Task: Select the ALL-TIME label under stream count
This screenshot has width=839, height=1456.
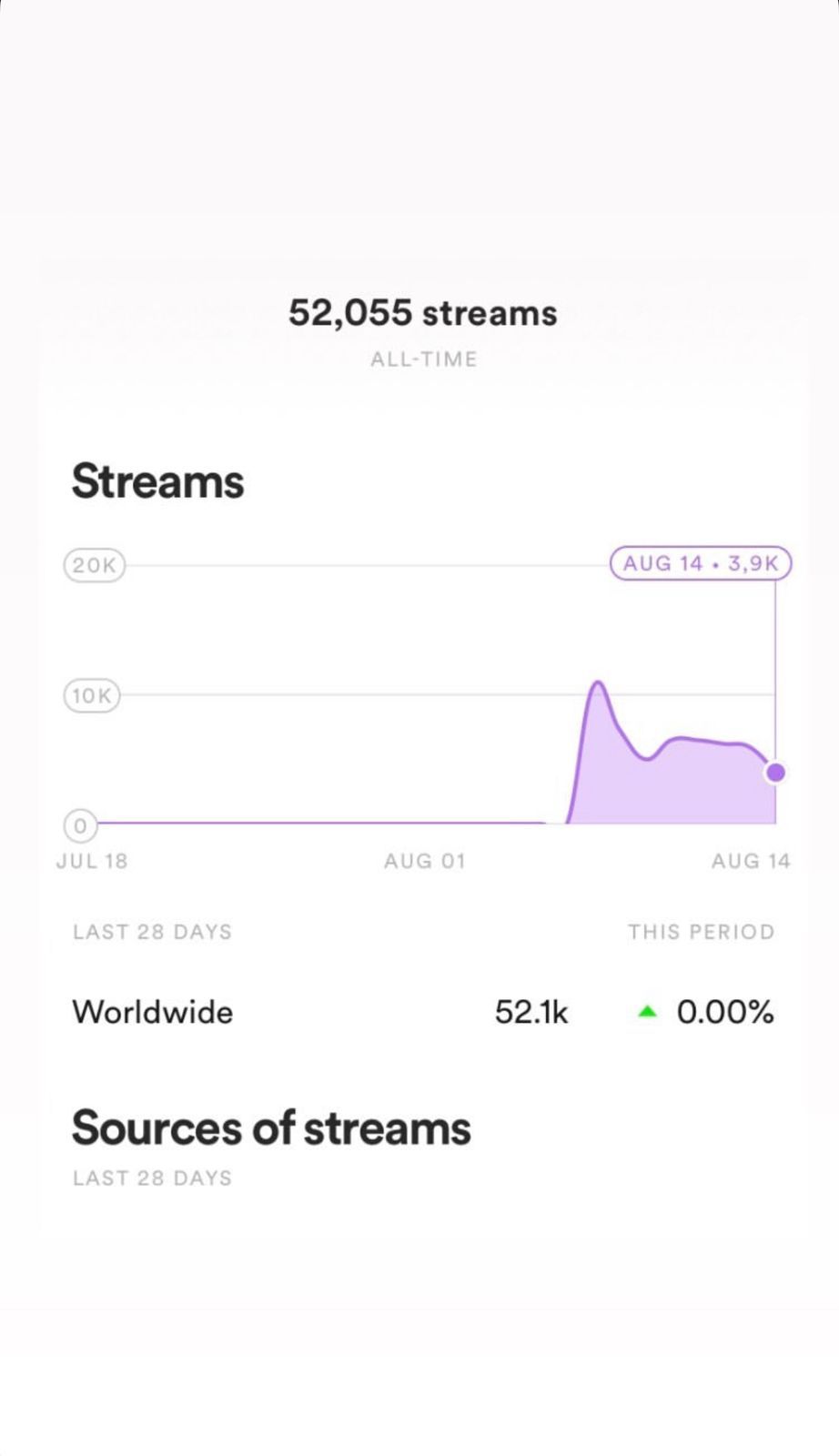Action: point(423,359)
